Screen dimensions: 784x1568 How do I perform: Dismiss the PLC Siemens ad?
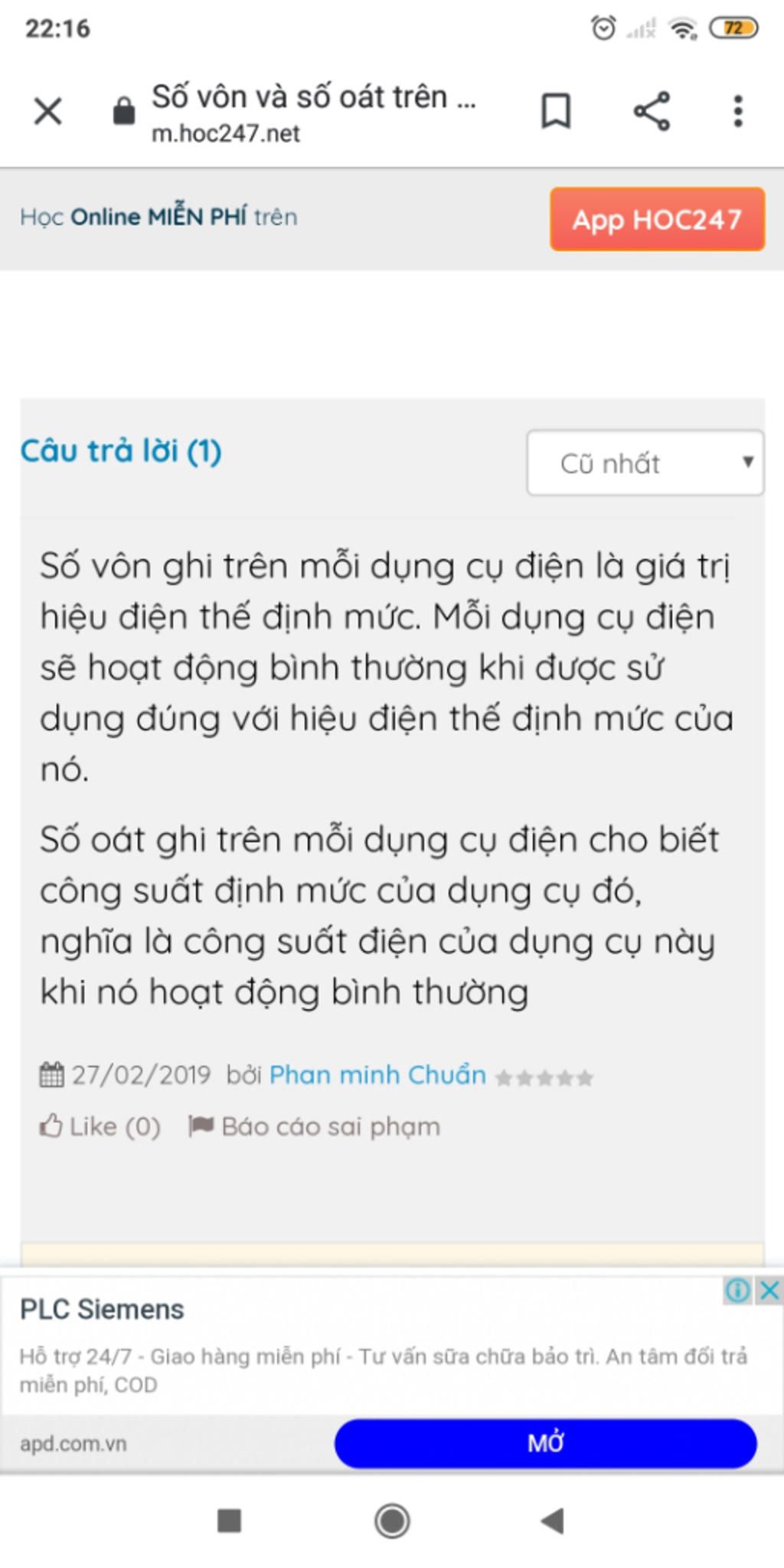769,1291
